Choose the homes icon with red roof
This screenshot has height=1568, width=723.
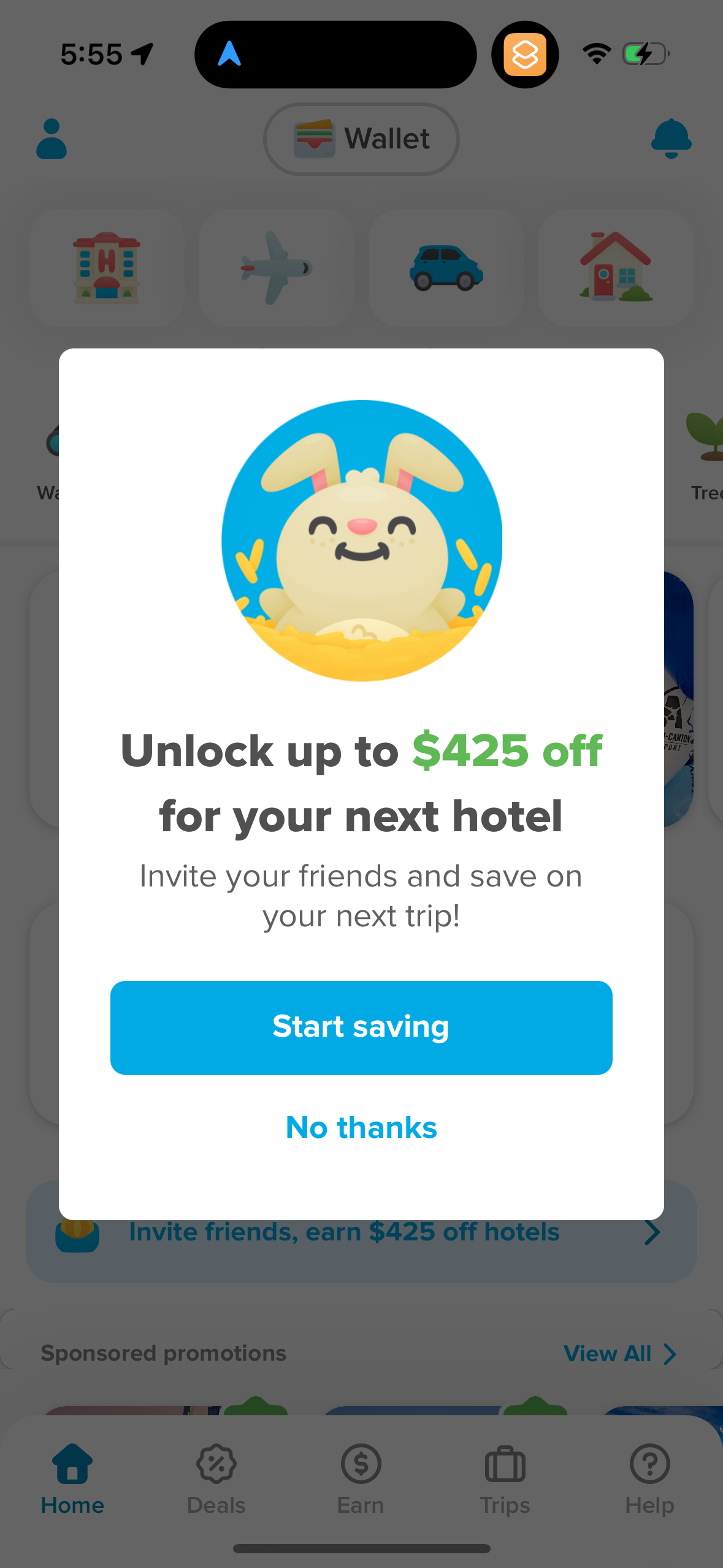click(615, 266)
